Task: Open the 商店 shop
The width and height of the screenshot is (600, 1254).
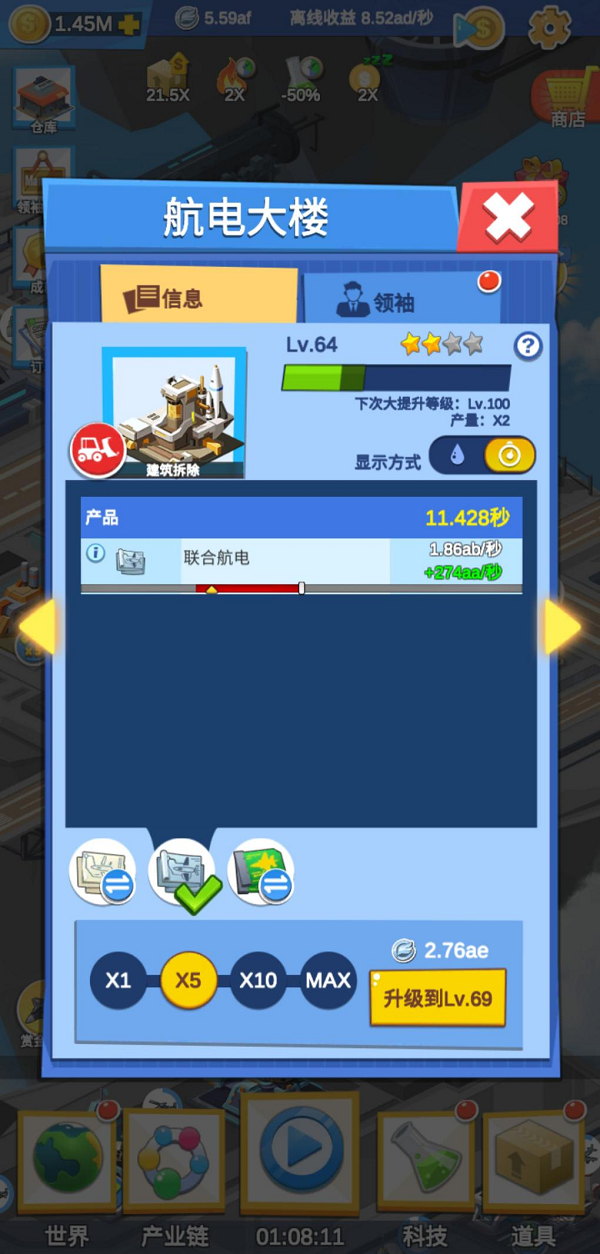Action: tap(566, 98)
